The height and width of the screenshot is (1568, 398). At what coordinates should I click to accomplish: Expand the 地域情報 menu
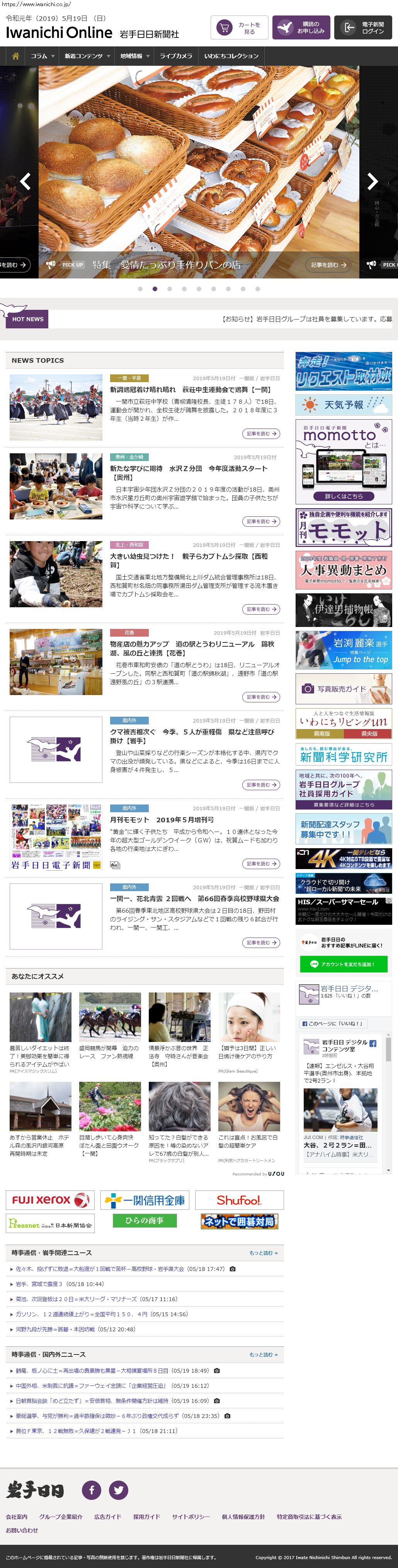[x=134, y=56]
